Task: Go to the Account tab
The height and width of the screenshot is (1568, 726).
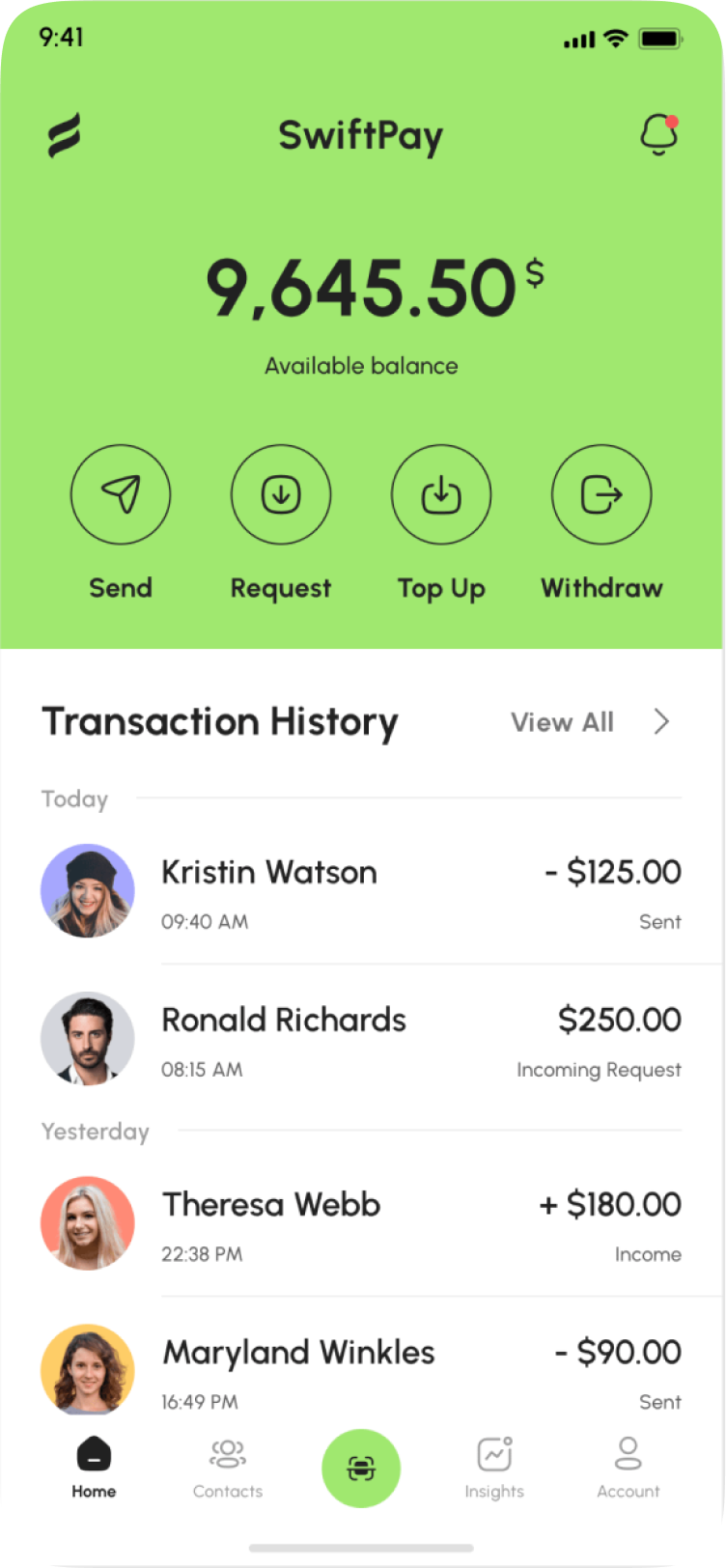Action: point(628,1468)
